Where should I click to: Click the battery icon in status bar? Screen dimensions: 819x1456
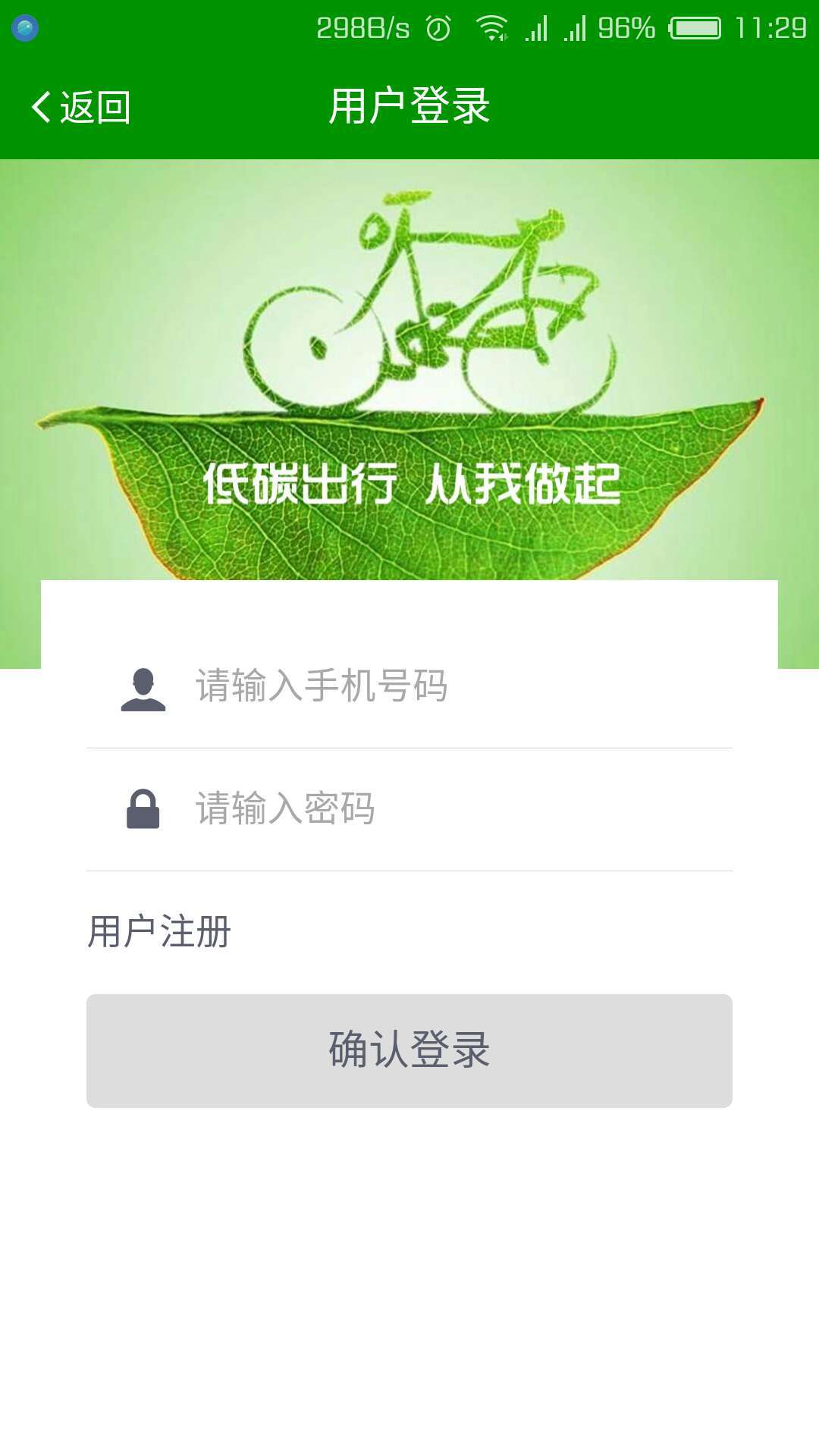[694, 27]
